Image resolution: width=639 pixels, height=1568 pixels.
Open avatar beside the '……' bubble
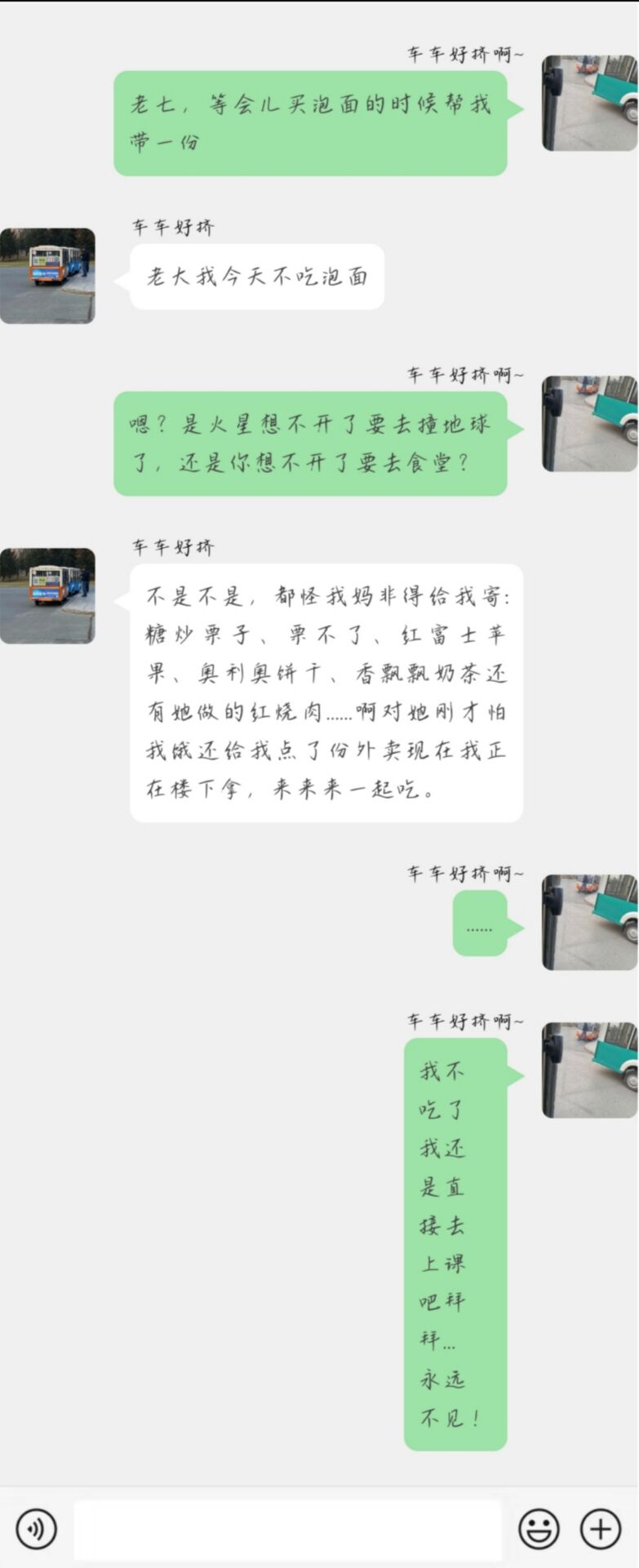(589, 922)
